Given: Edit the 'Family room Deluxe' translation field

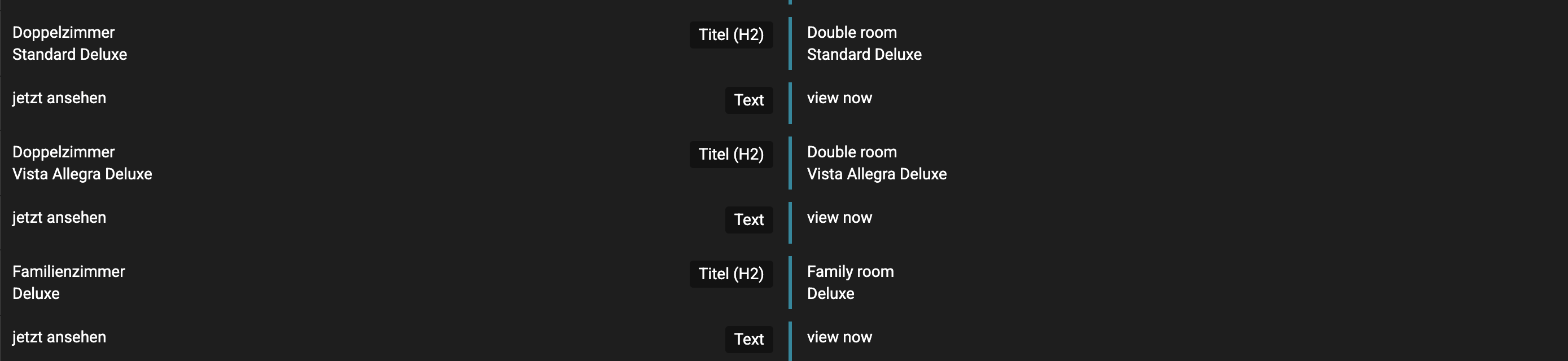Looking at the screenshot, I should [849, 283].
